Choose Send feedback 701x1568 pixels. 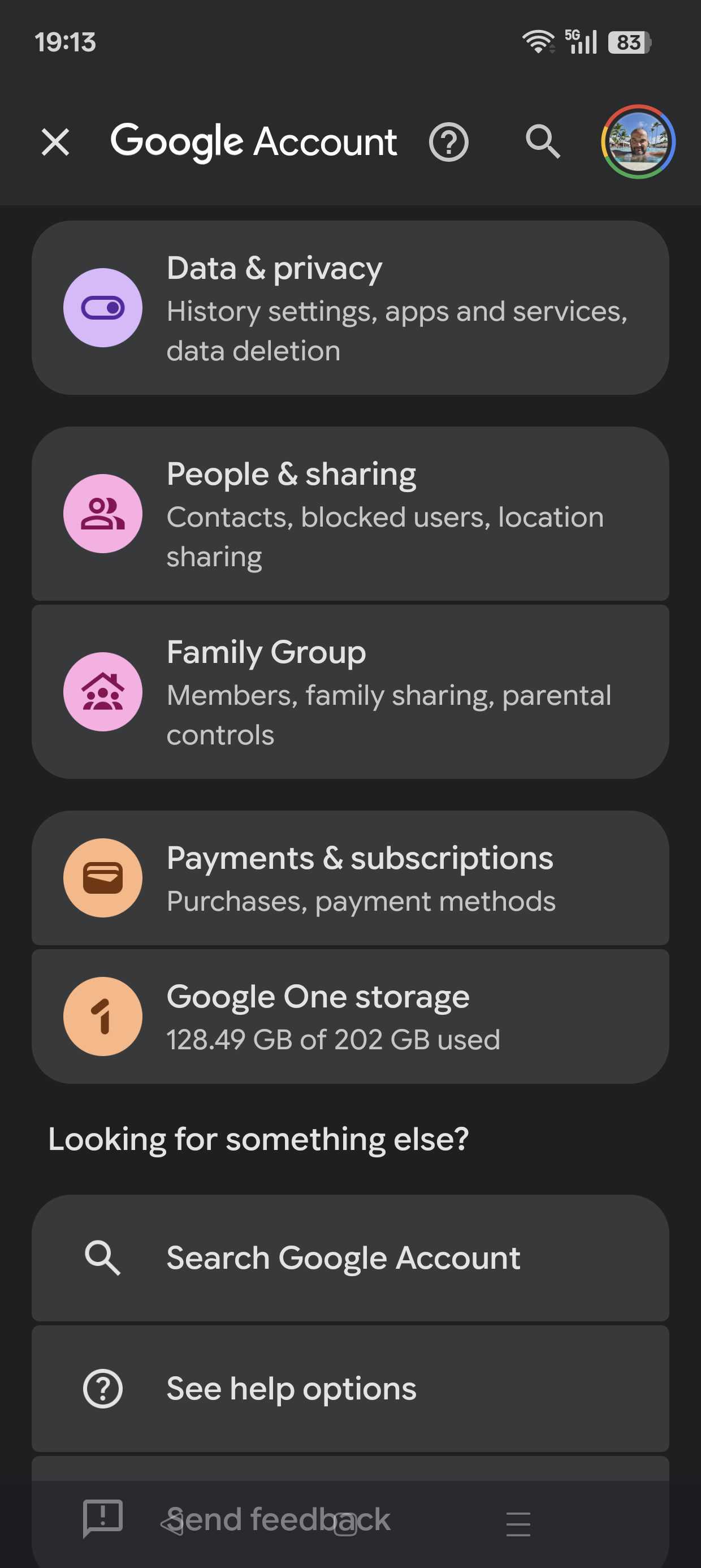(278, 1519)
